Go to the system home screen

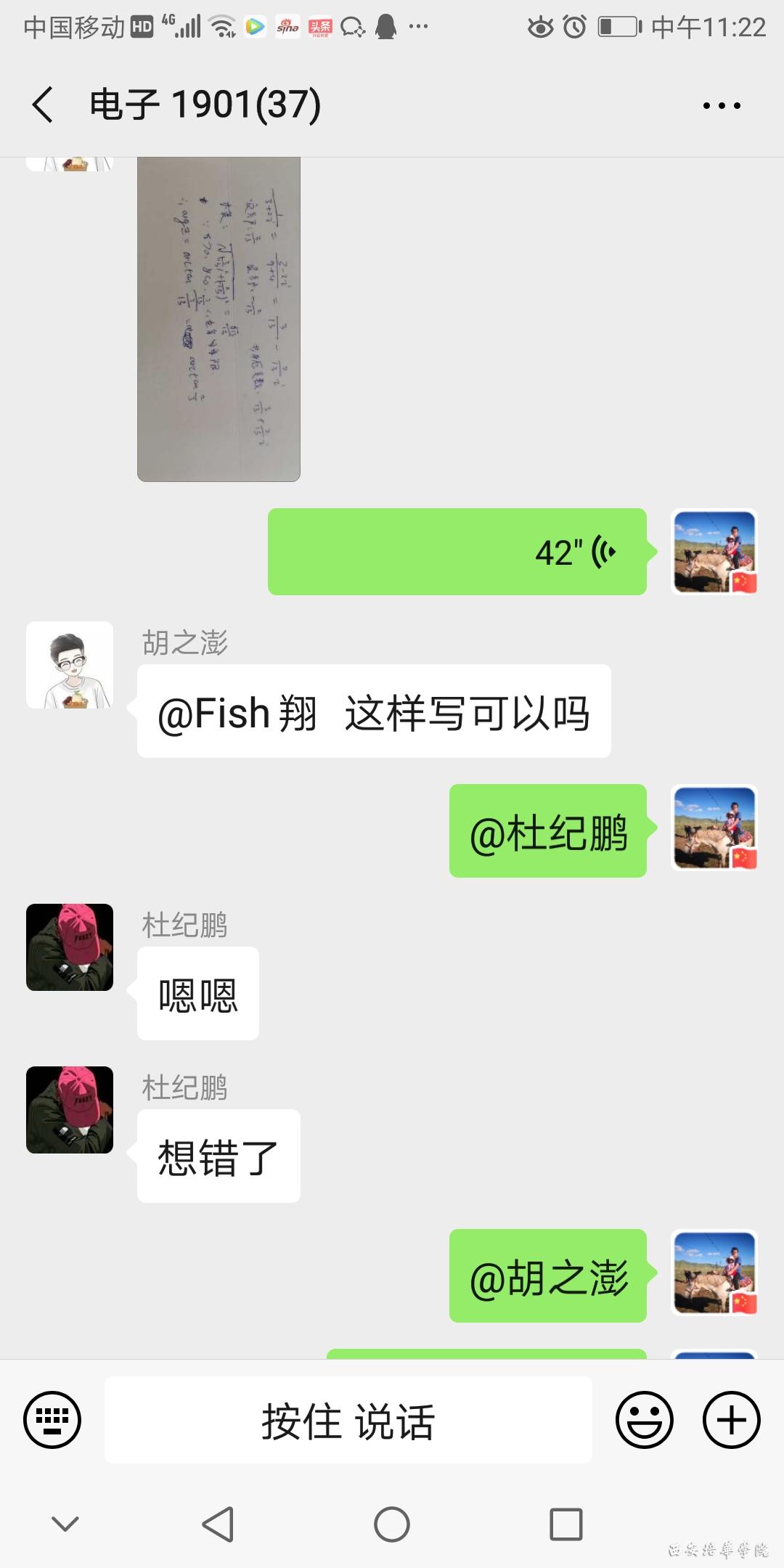pyautogui.click(x=392, y=1524)
